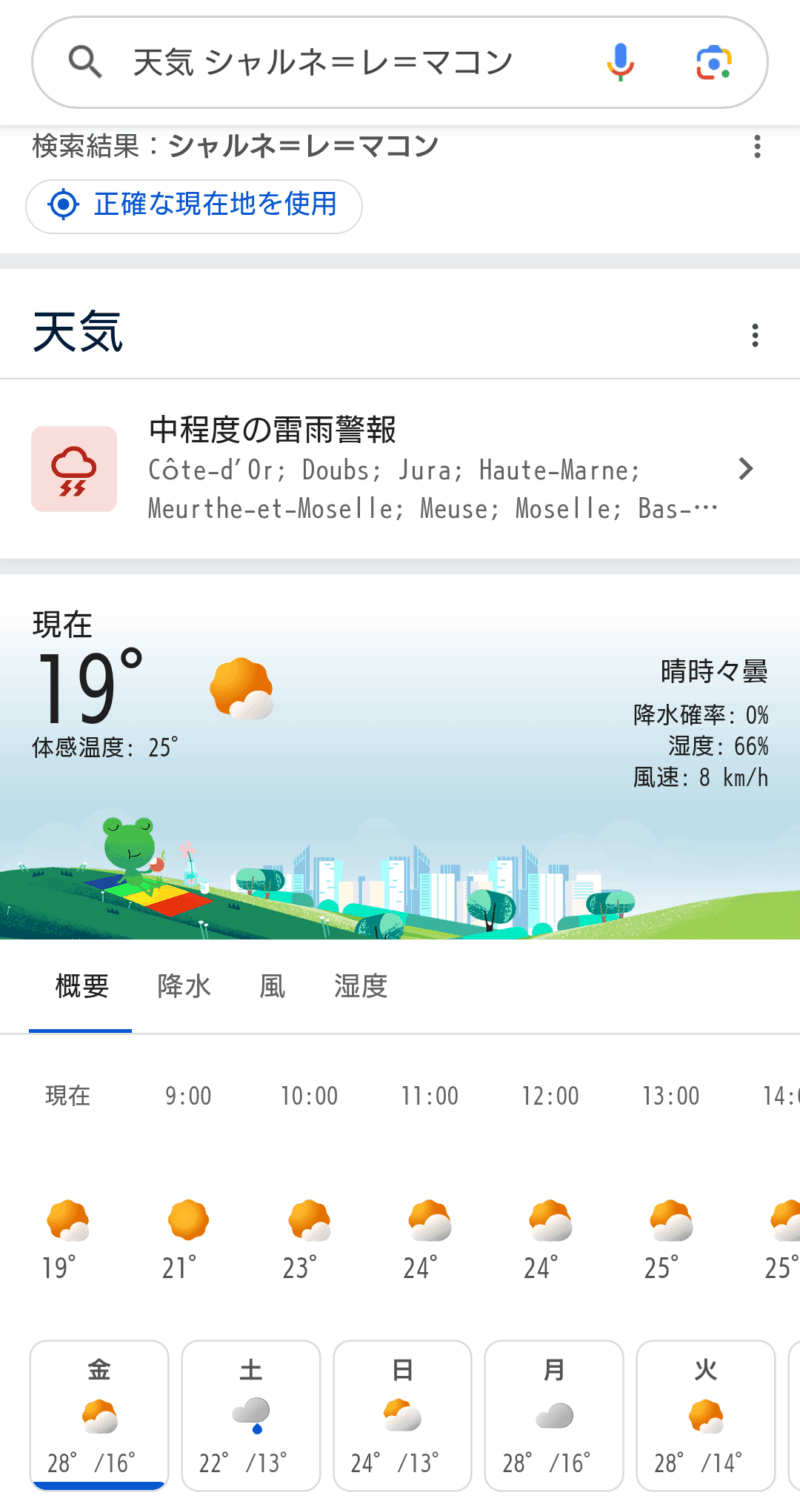800x1507 pixels.
Task: Switch to the 降水 tab
Action: click(184, 986)
